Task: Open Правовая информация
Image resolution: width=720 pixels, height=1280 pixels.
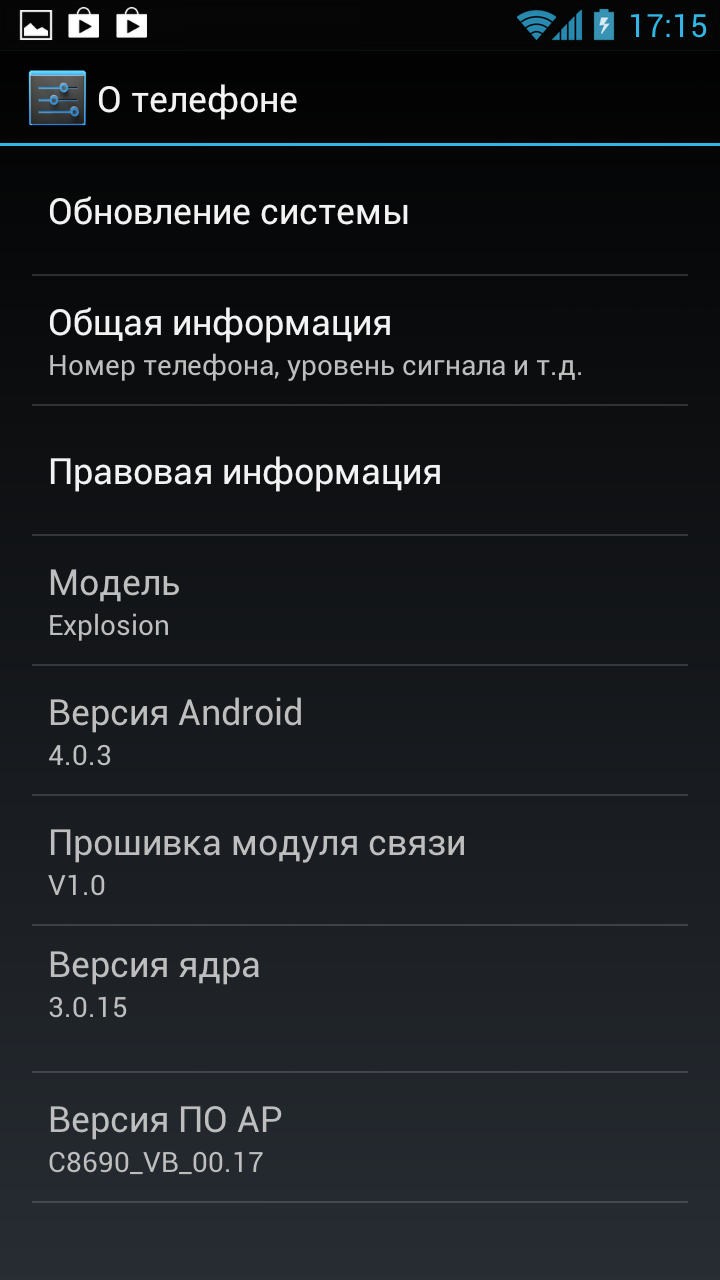Action: tap(360, 471)
